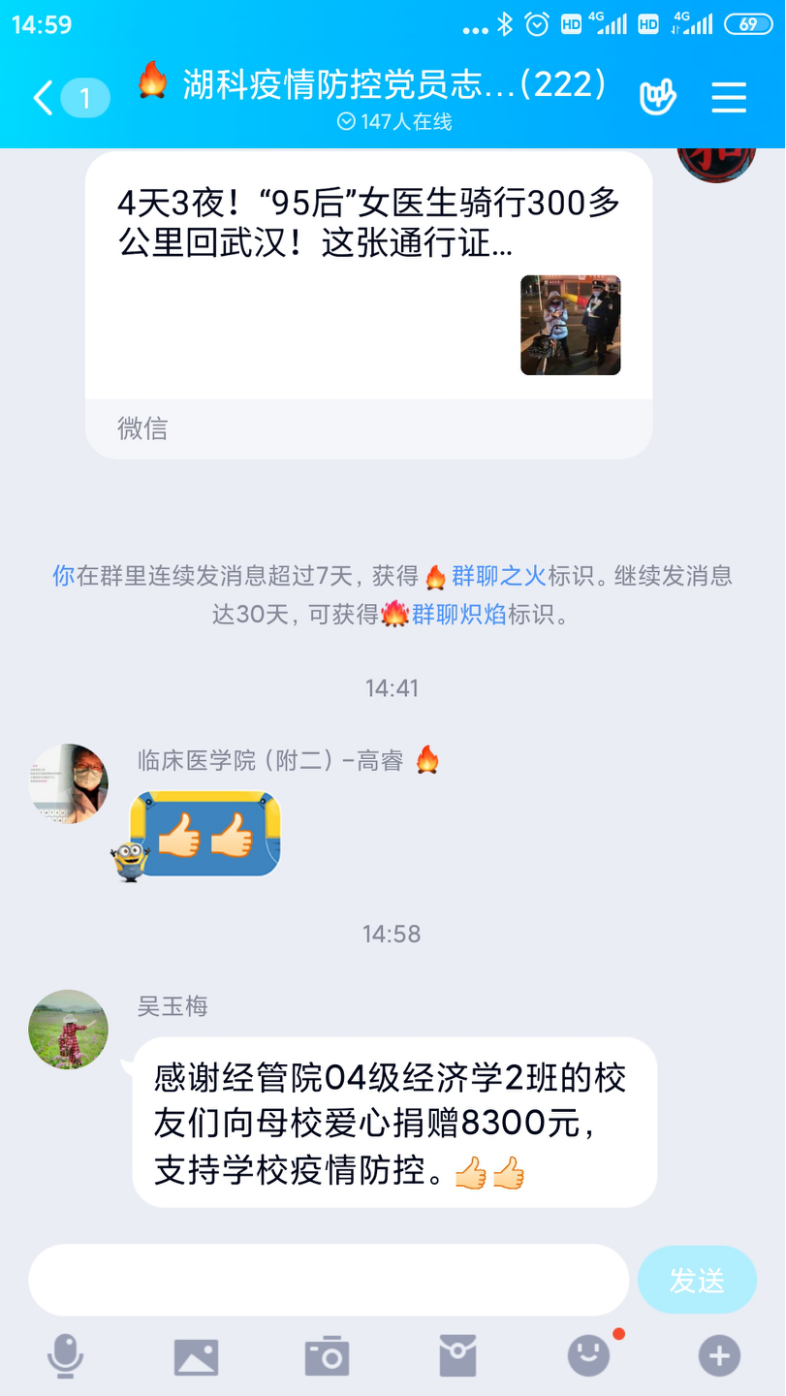View 高睿's profile avatar
Screen dimensions: 786x1396
[x=68, y=783]
